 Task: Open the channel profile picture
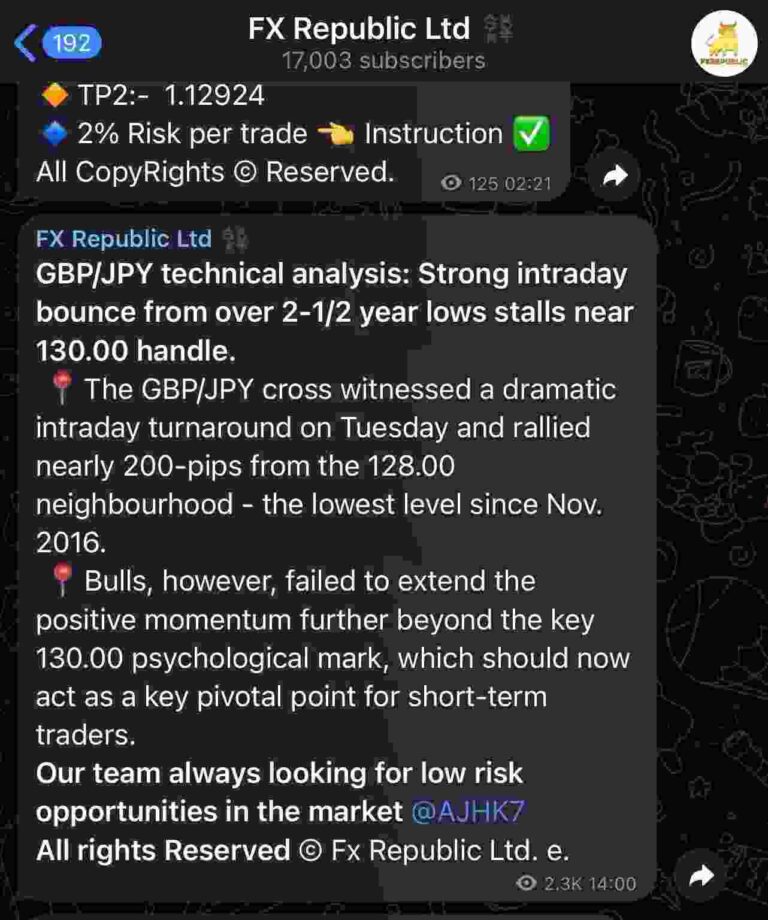pos(727,43)
